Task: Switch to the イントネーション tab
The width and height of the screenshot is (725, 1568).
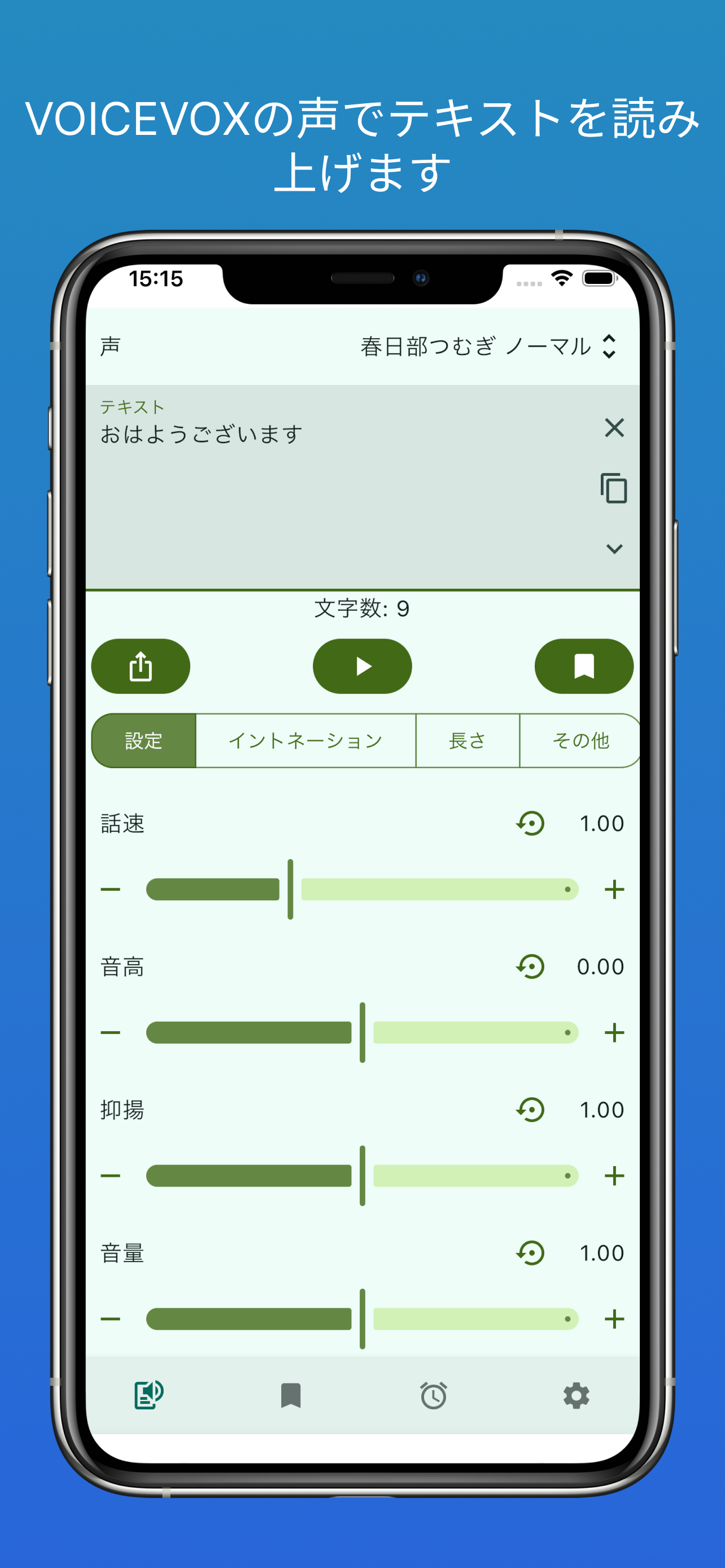Action: tap(305, 740)
